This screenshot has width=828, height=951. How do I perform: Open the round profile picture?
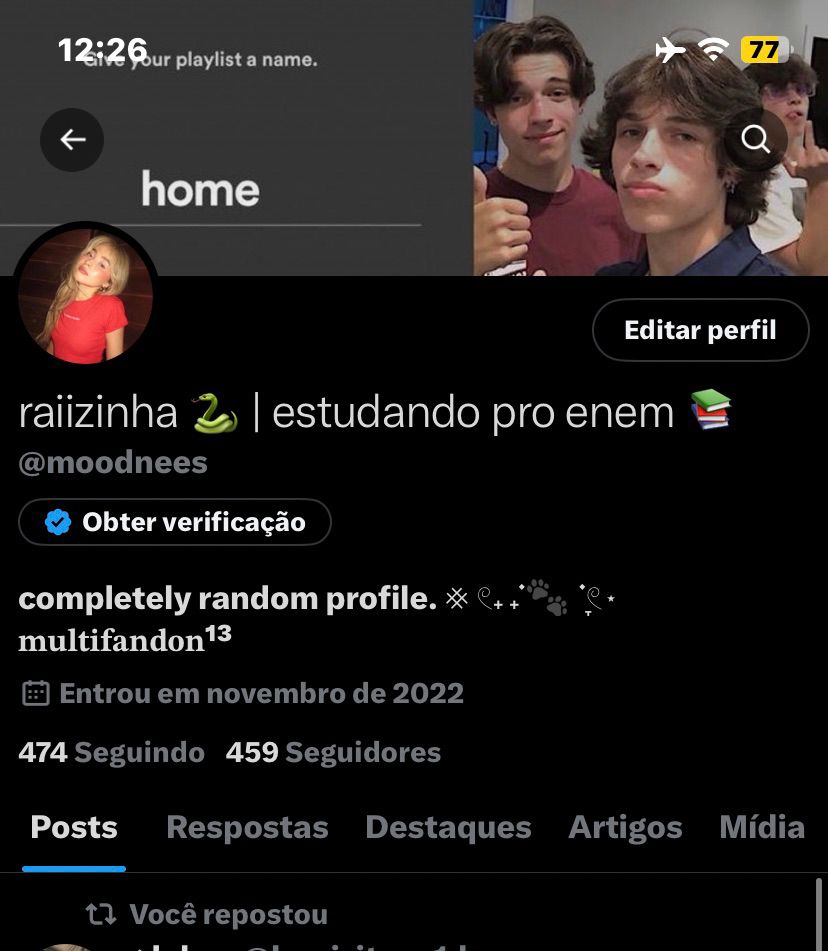[85, 296]
